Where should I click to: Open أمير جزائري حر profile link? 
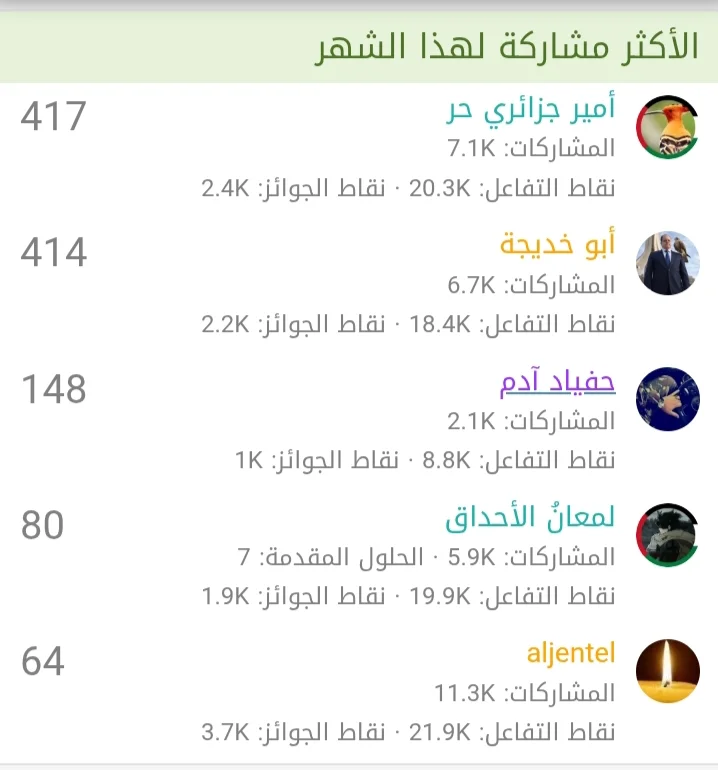(529, 111)
